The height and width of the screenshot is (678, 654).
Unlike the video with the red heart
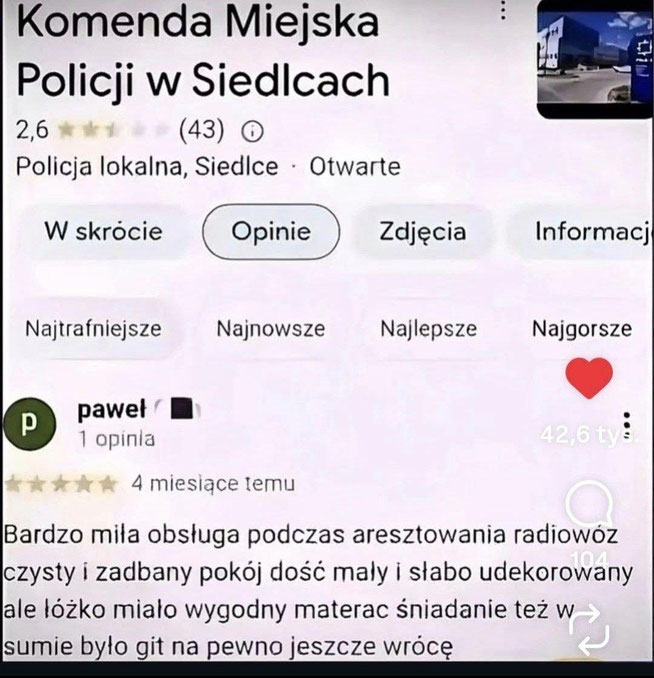click(x=589, y=377)
